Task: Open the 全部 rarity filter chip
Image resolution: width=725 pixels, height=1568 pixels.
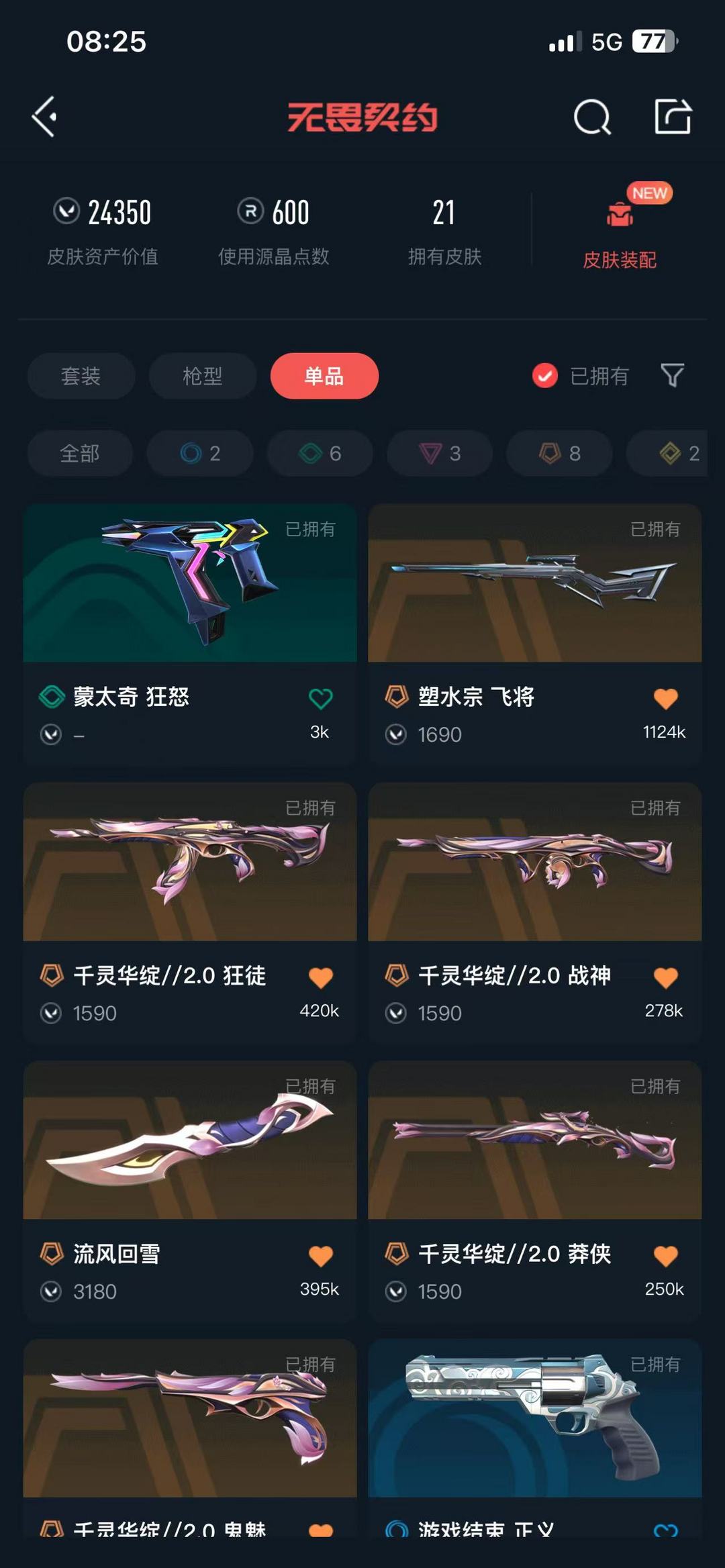Action: [x=79, y=453]
